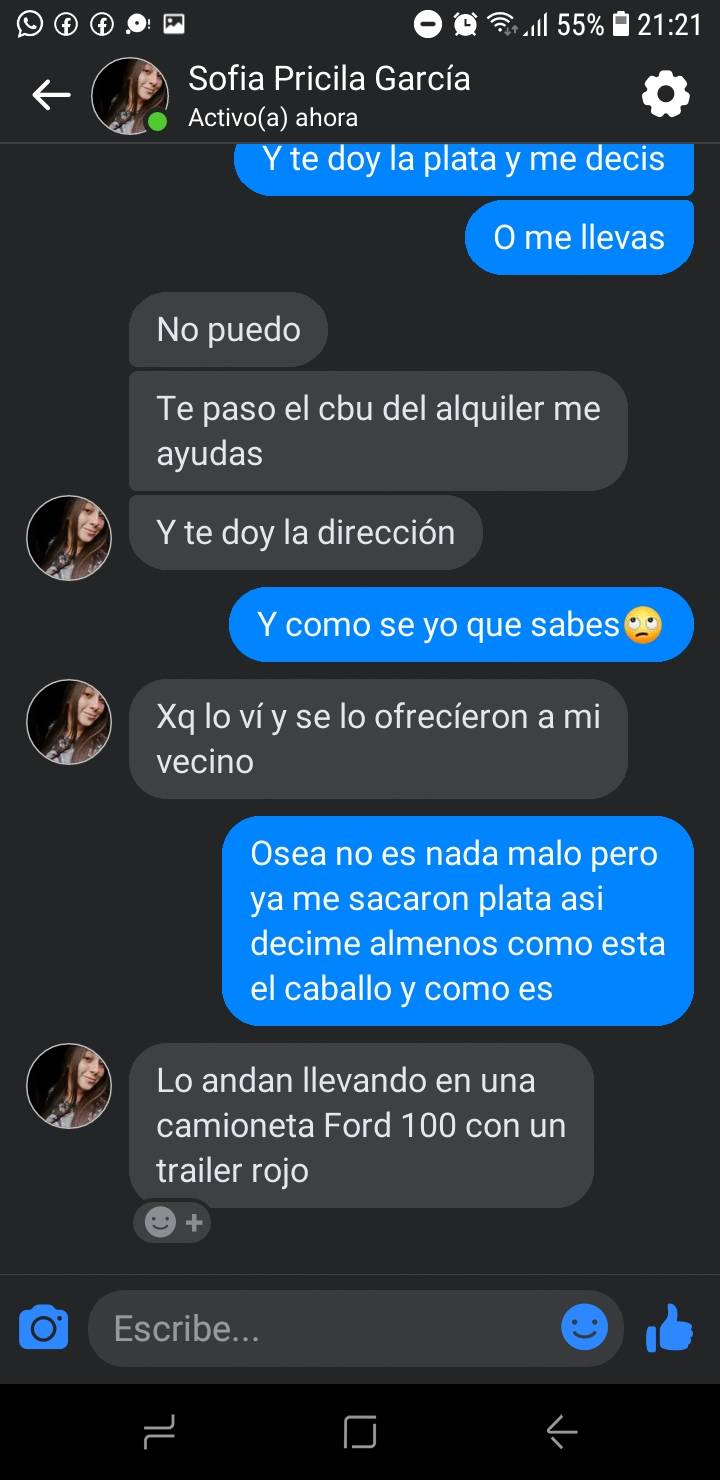The height and width of the screenshot is (1480, 720).
Task: Open recent apps from navigation bar
Action: tap(159, 1433)
